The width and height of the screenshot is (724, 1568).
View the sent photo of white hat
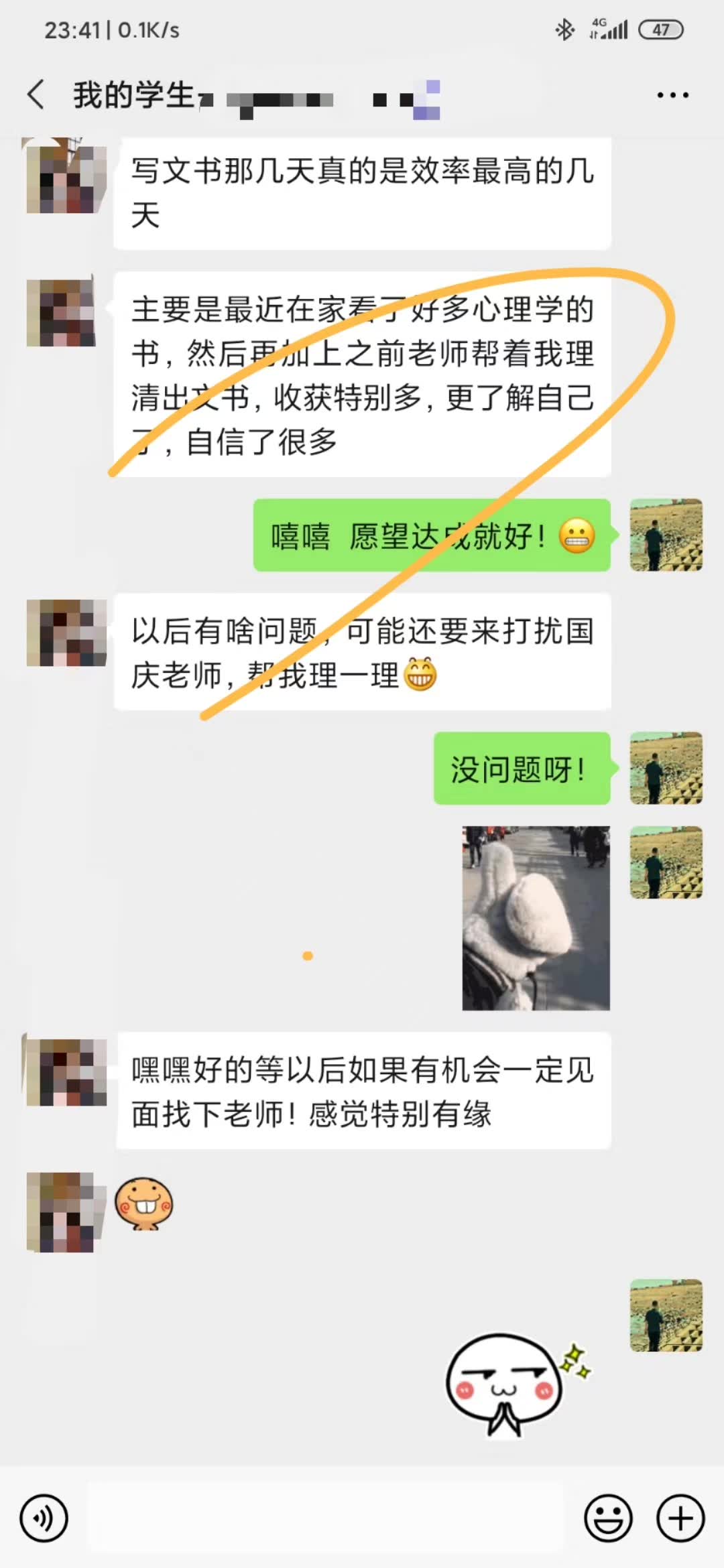[536, 917]
